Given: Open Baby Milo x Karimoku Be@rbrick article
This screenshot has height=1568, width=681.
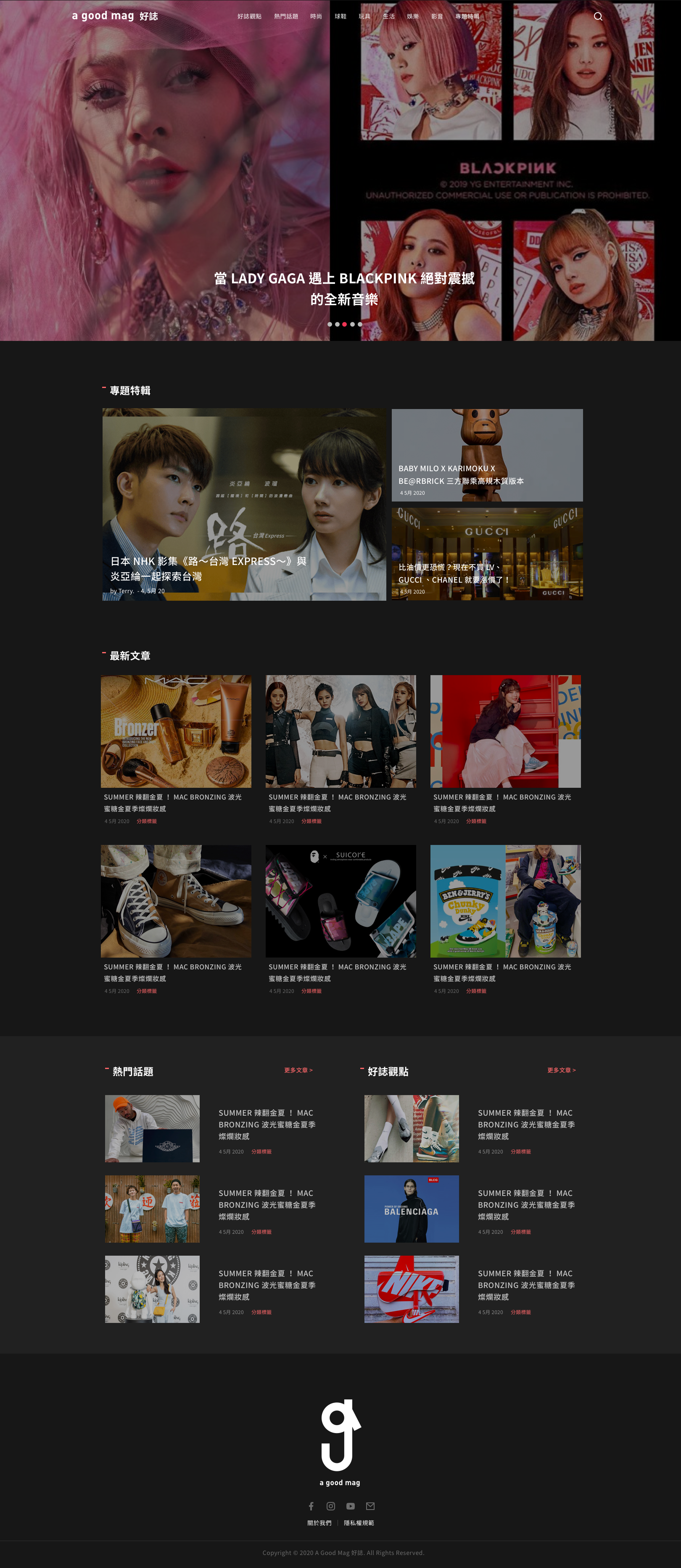Looking at the screenshot, I should [x=487, y=455].
